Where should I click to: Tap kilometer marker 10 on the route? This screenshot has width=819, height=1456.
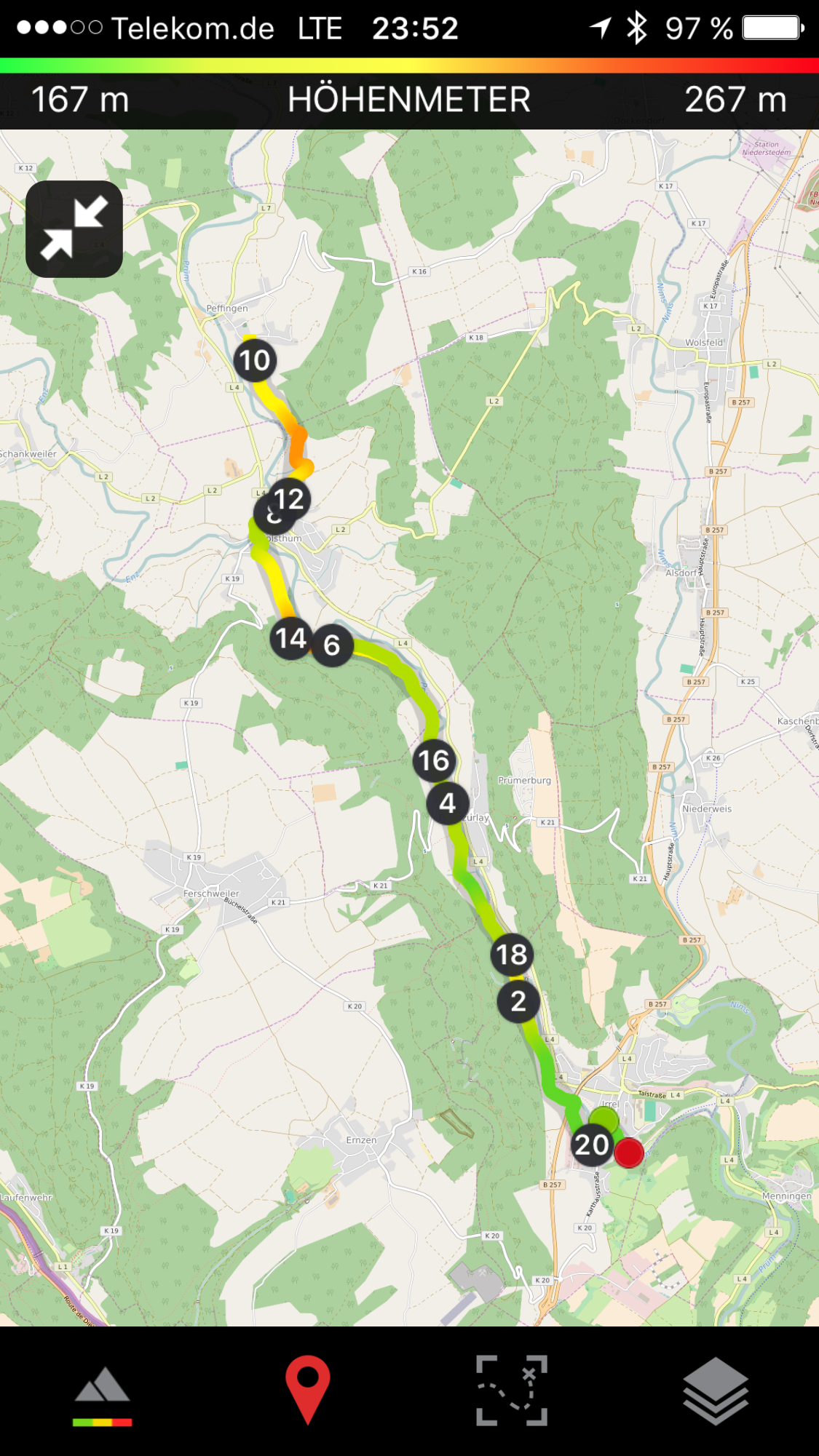point(255,360)
